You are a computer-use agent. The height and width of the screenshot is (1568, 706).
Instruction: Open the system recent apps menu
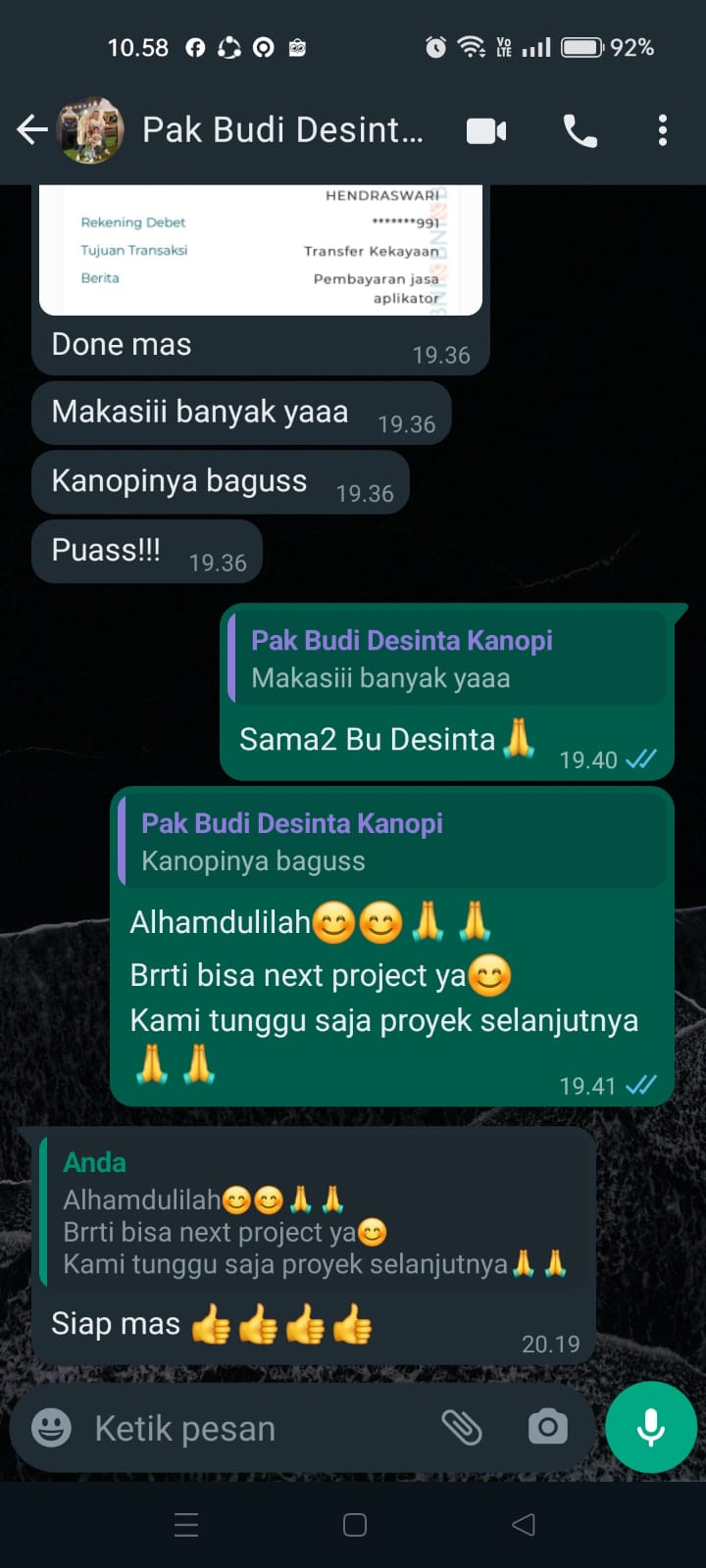point(186,1525)
